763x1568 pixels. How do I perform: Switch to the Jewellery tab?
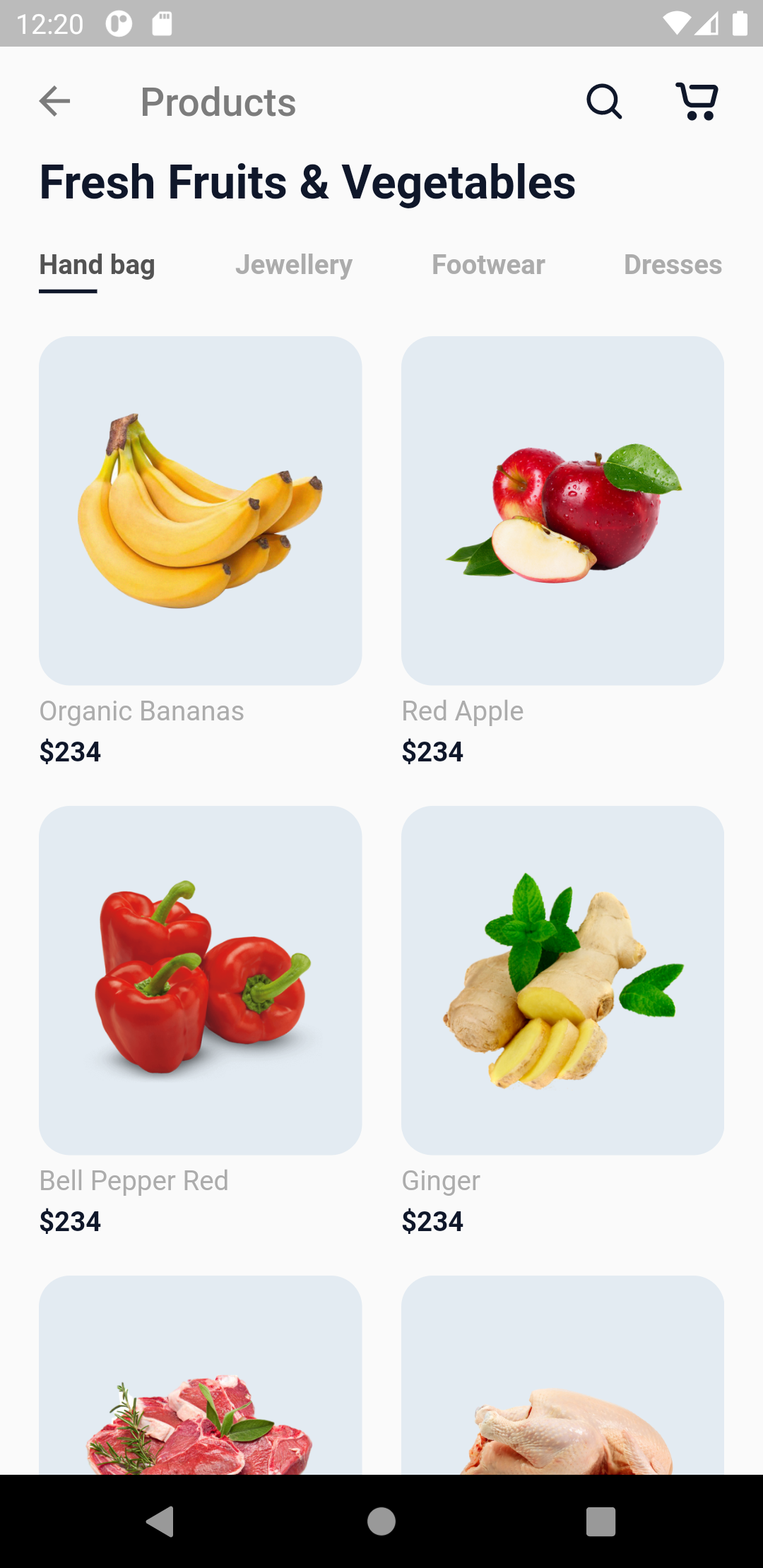coord(294,265)
